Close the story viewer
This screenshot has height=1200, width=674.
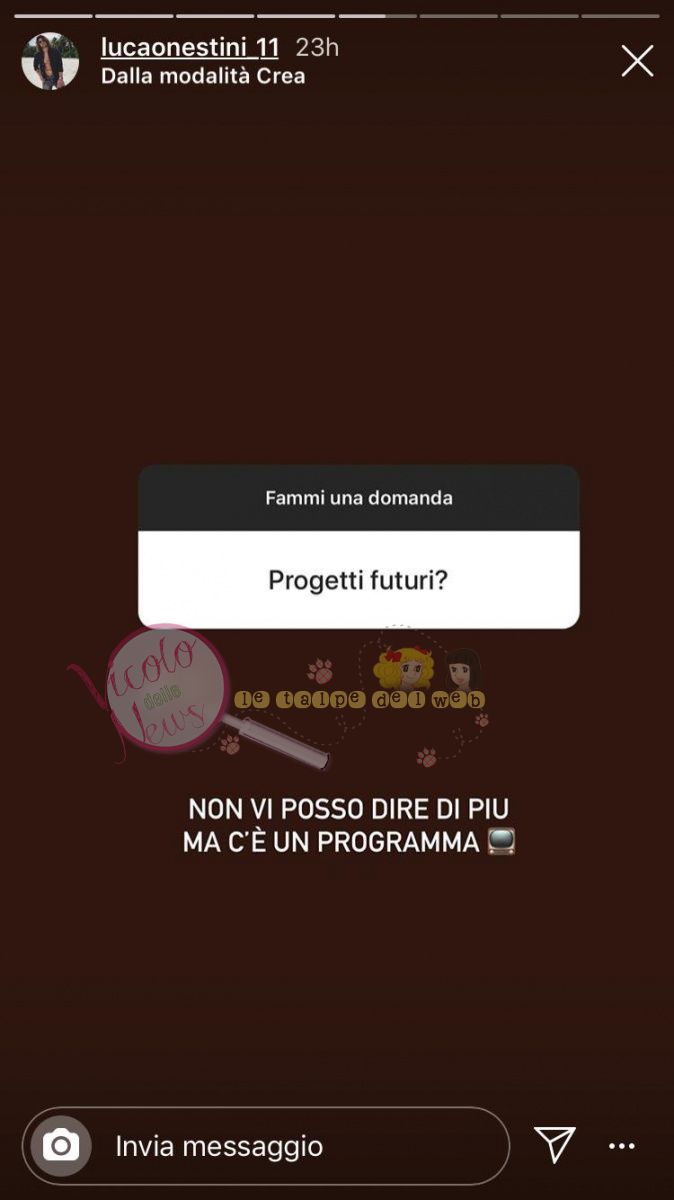pos(637,61)
